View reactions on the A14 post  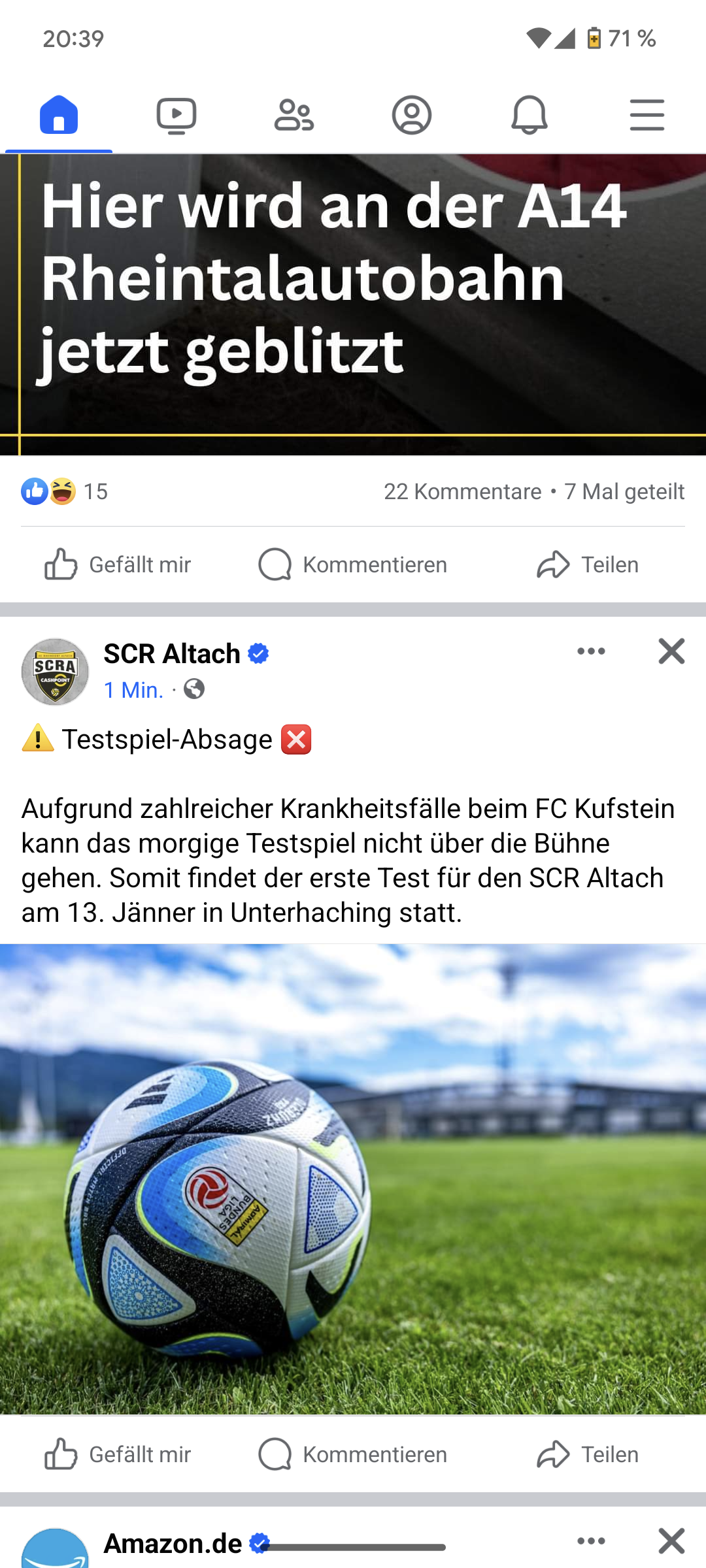pos(64,491)
